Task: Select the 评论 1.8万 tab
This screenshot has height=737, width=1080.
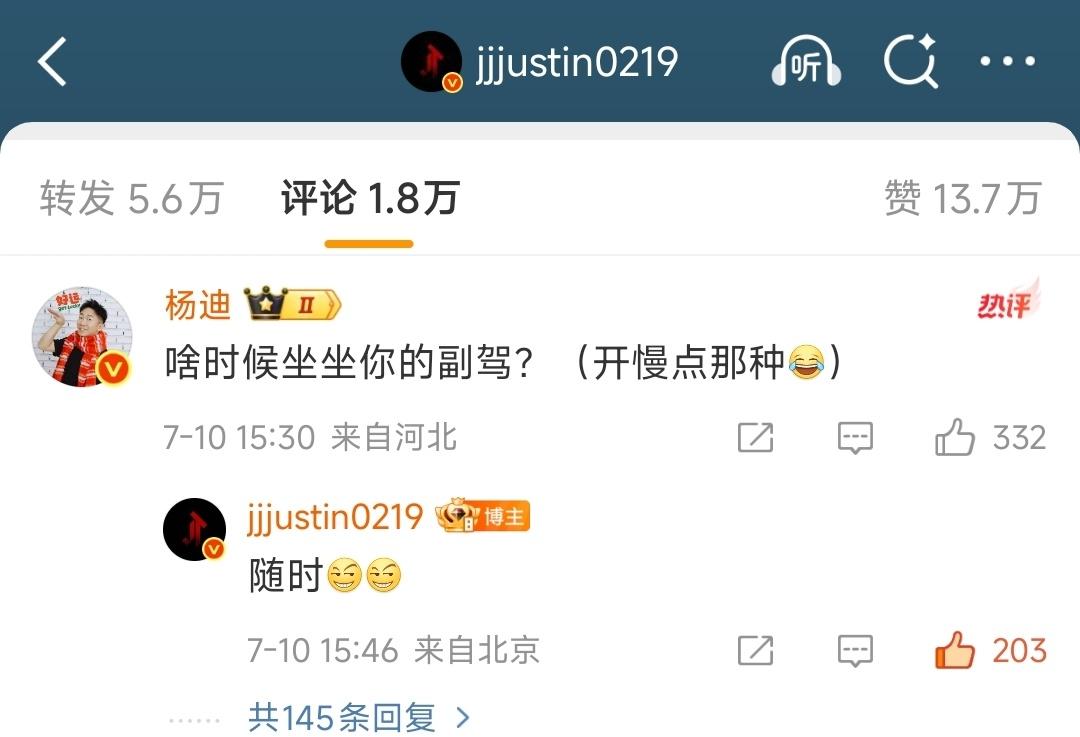Action: (370, 199)
